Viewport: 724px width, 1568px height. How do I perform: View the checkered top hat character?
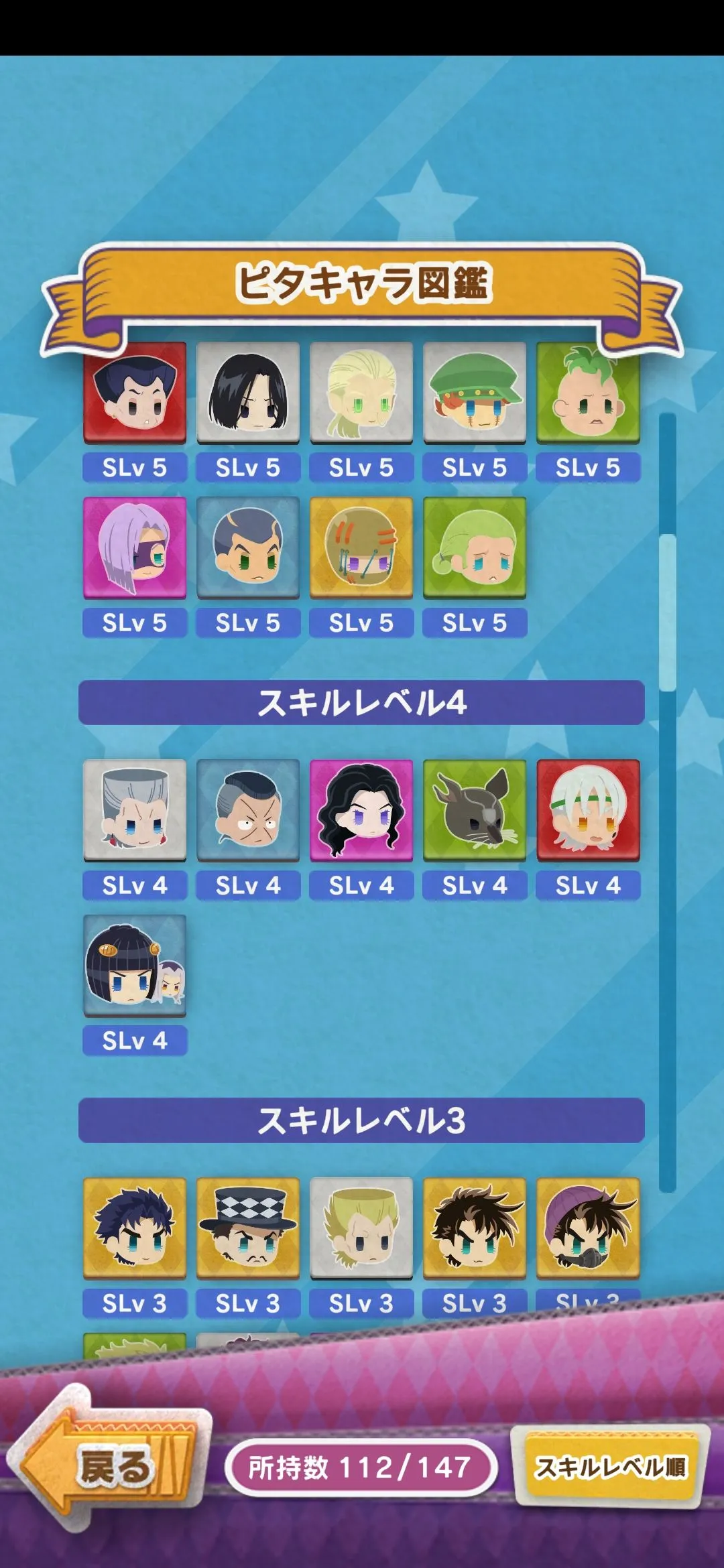[x=247, y=1228]
